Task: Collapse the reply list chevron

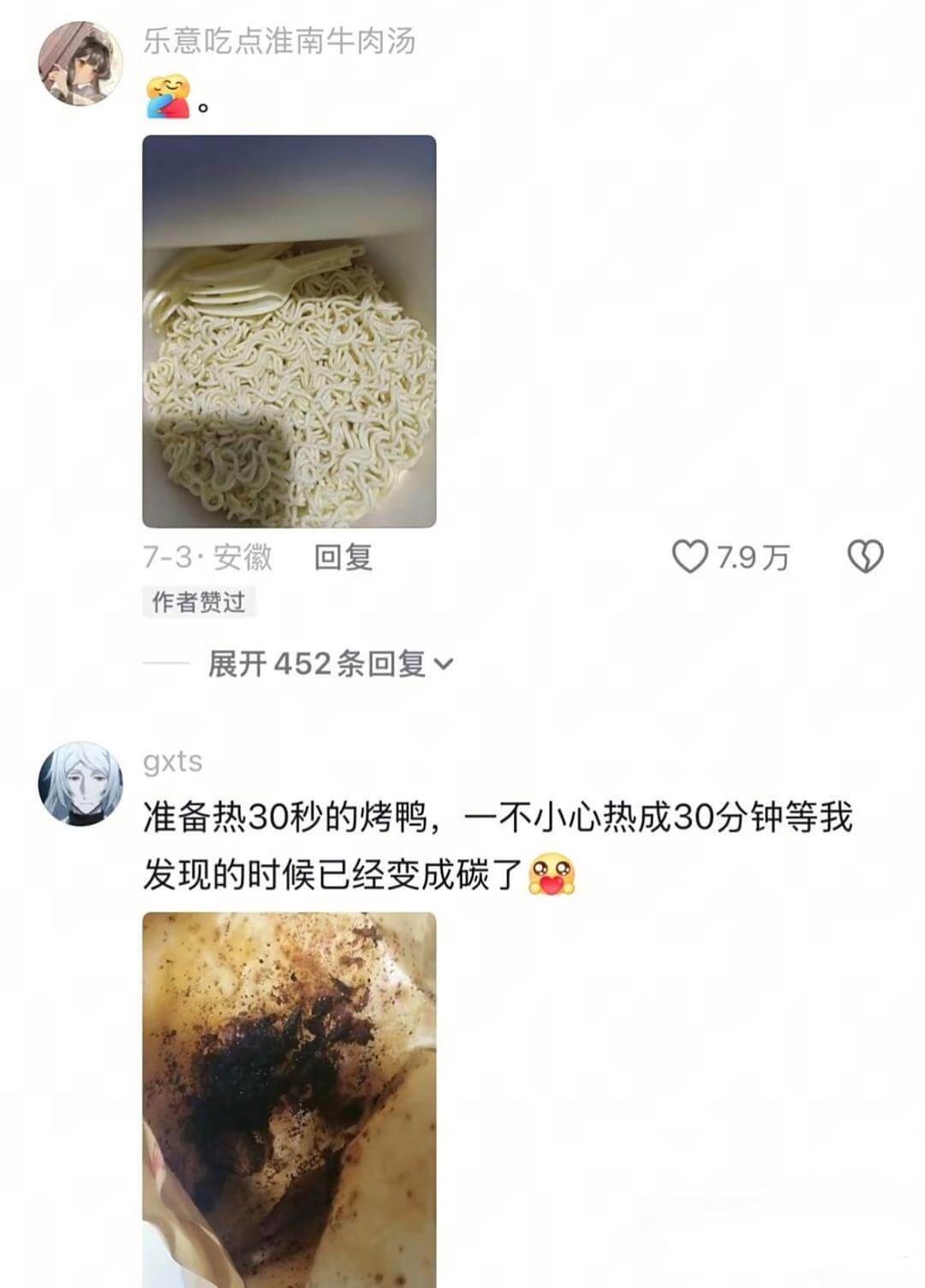Action: click(x=444, y=662)
